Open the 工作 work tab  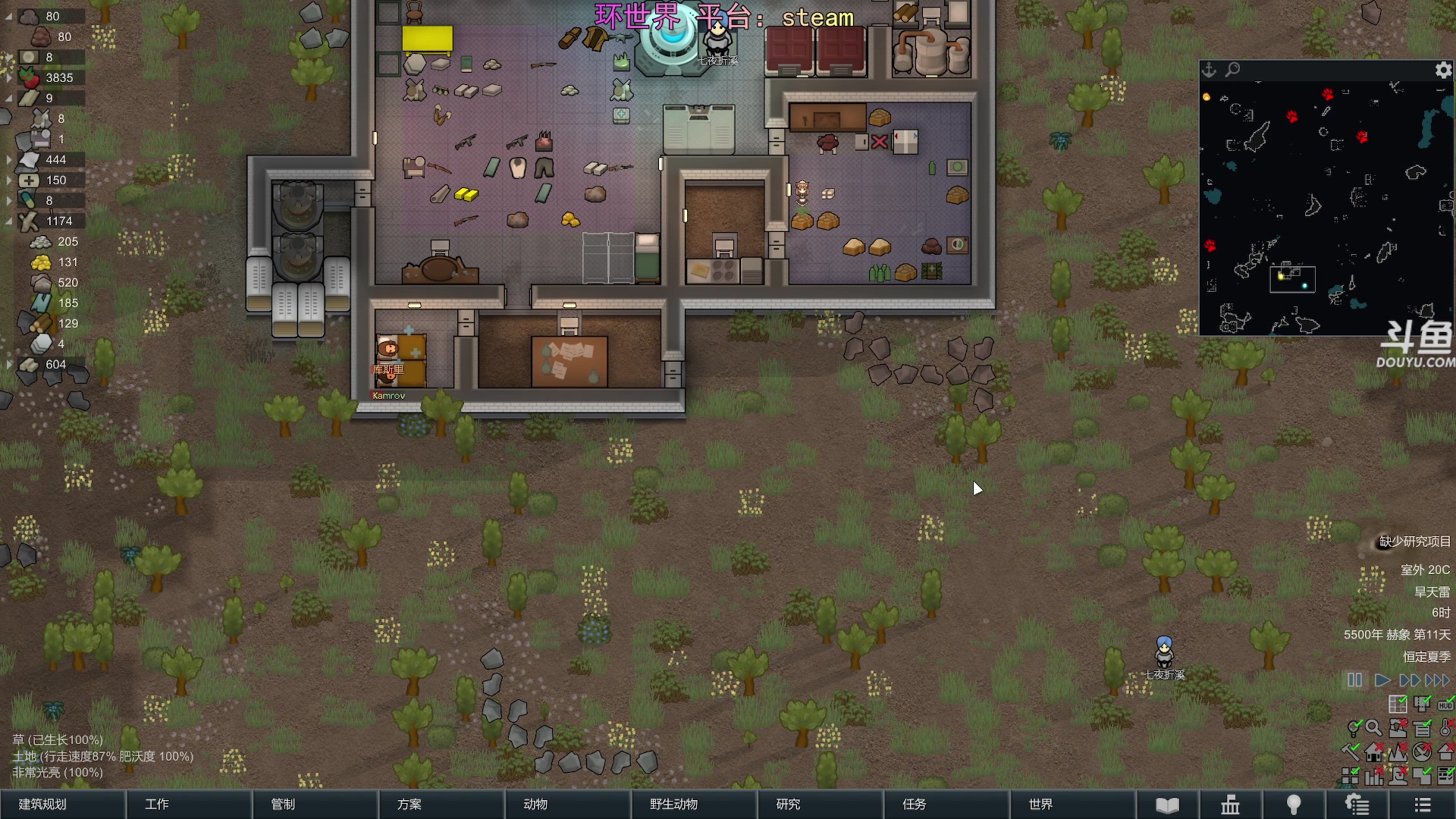tap(188, 804)
